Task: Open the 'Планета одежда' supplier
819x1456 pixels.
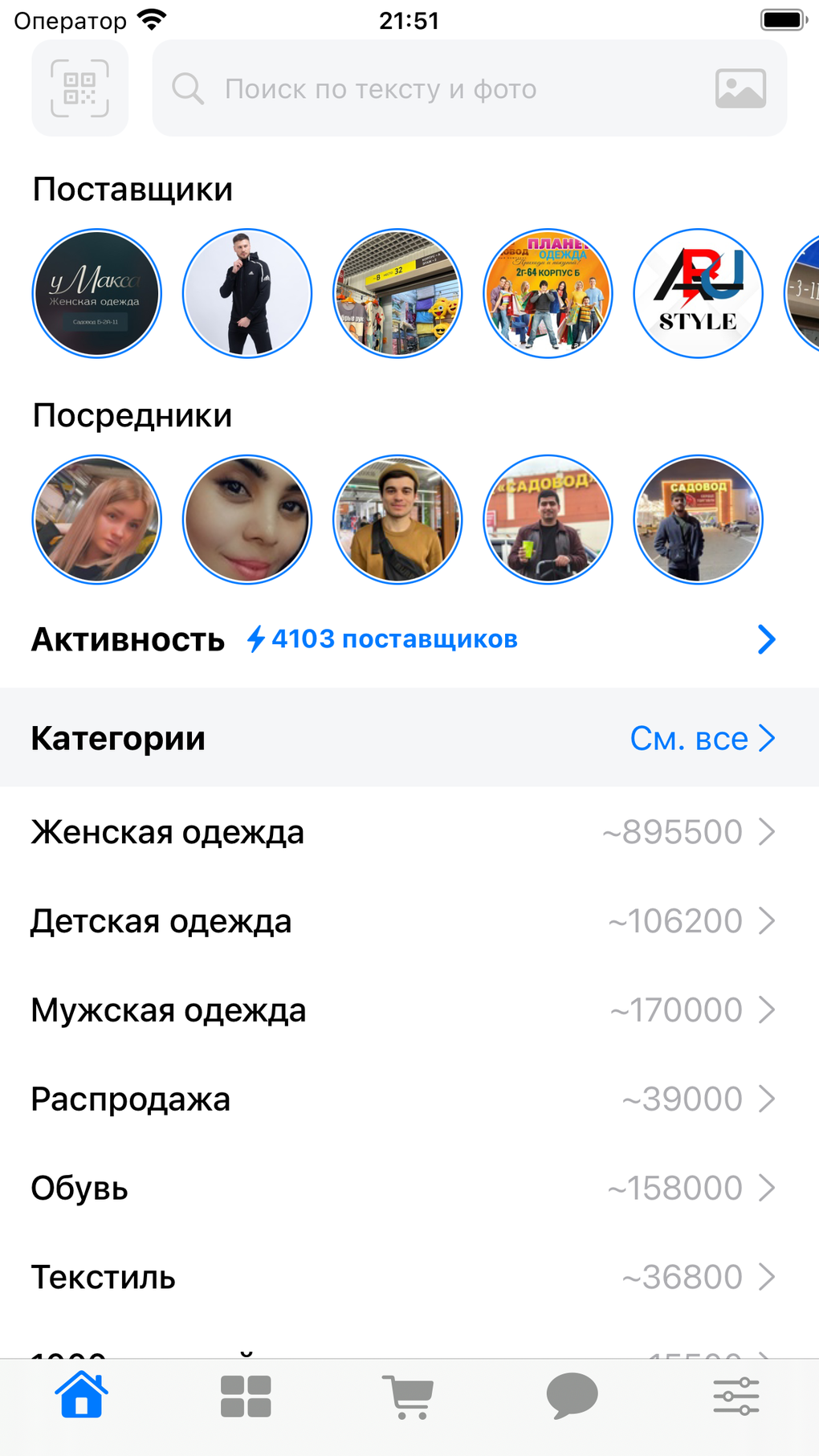Action: 548,293
